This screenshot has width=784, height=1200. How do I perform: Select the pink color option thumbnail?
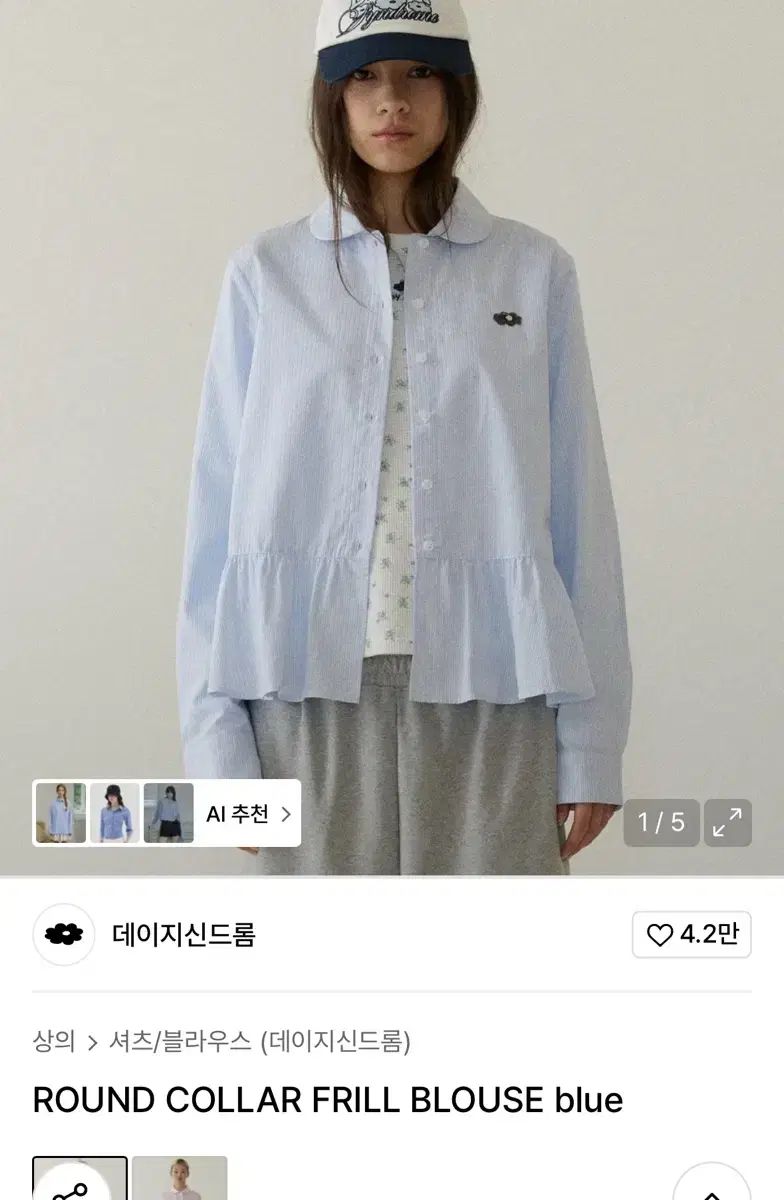click(x=180, y=1180)
